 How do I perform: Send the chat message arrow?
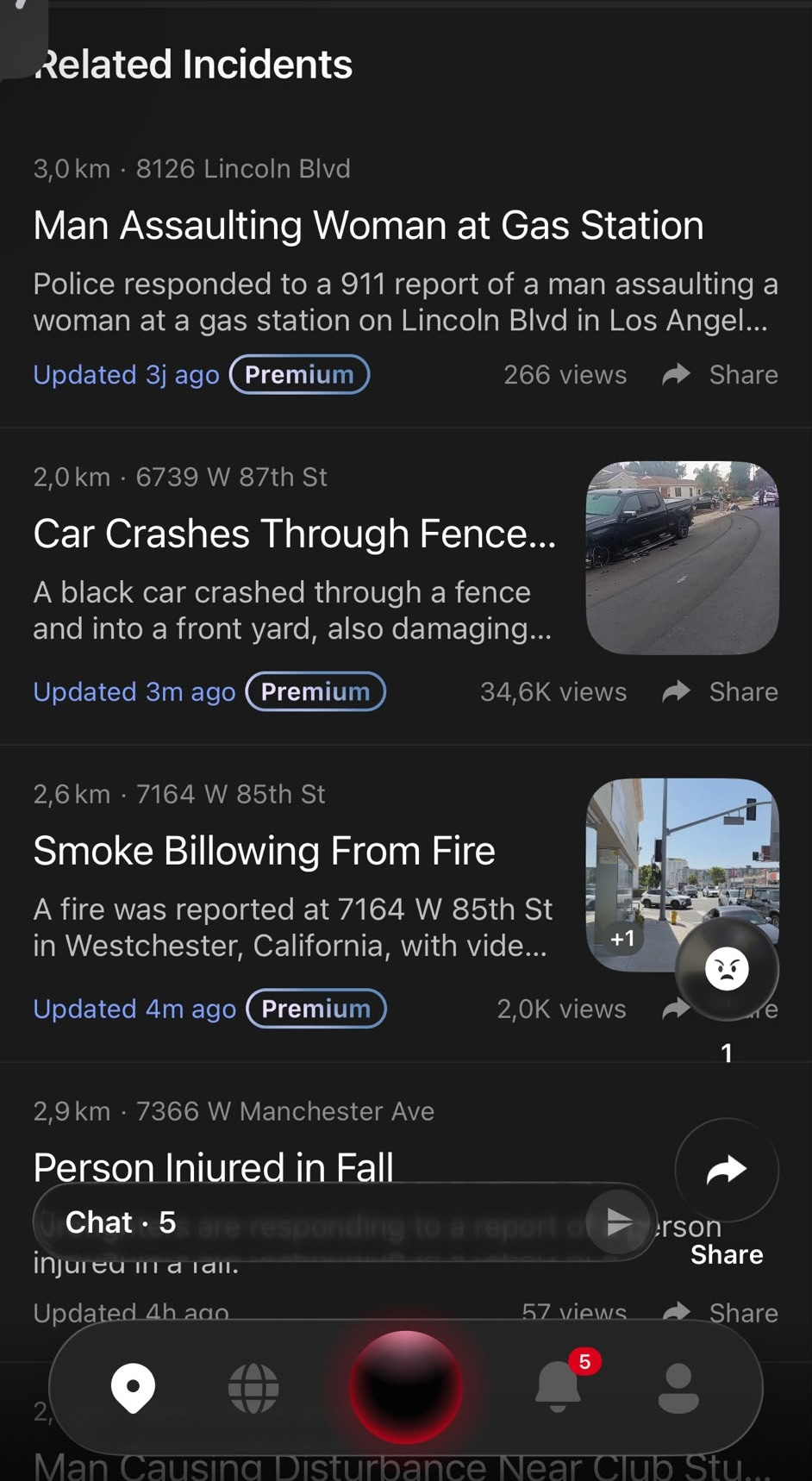[x=619, y=1222]
